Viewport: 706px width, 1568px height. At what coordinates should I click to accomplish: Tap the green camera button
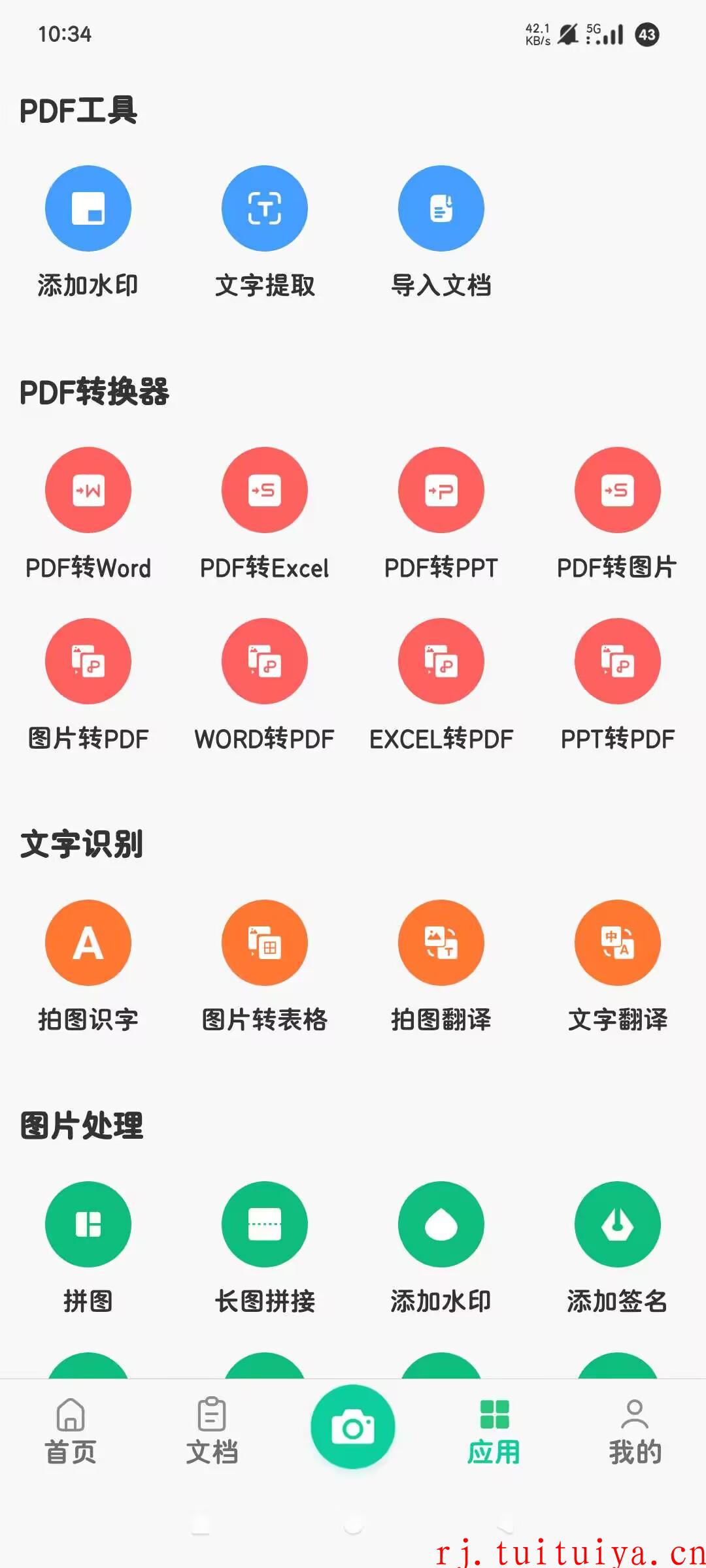pos(353,1427)
